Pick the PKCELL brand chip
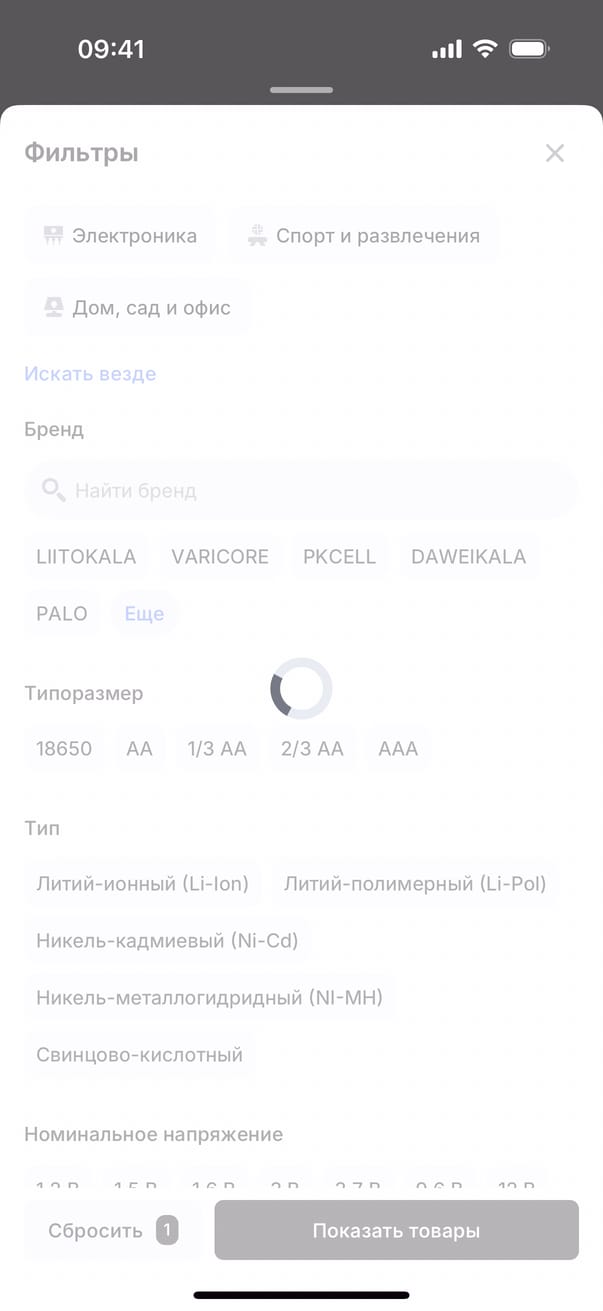Screen dimensions: 603x1311 tap(340, 557)
